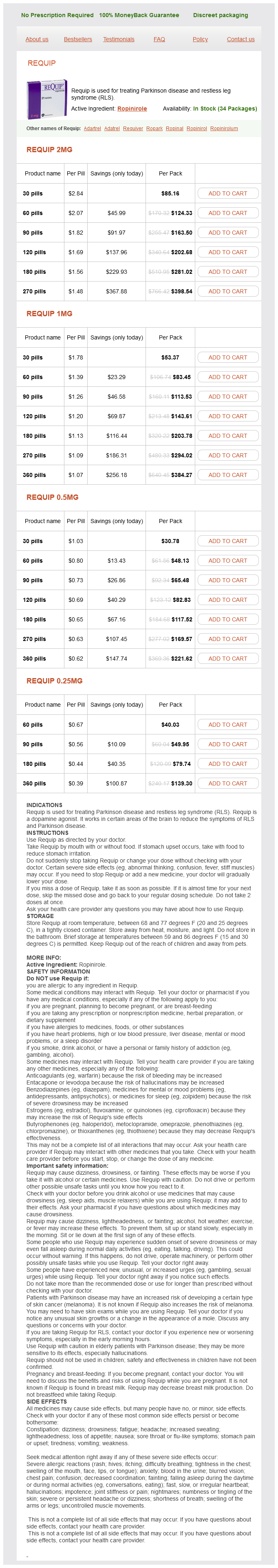Add 30 pills of Requip 0.5mg to cart
This screenshot has height=1568, width=278.
coord(227,541)
